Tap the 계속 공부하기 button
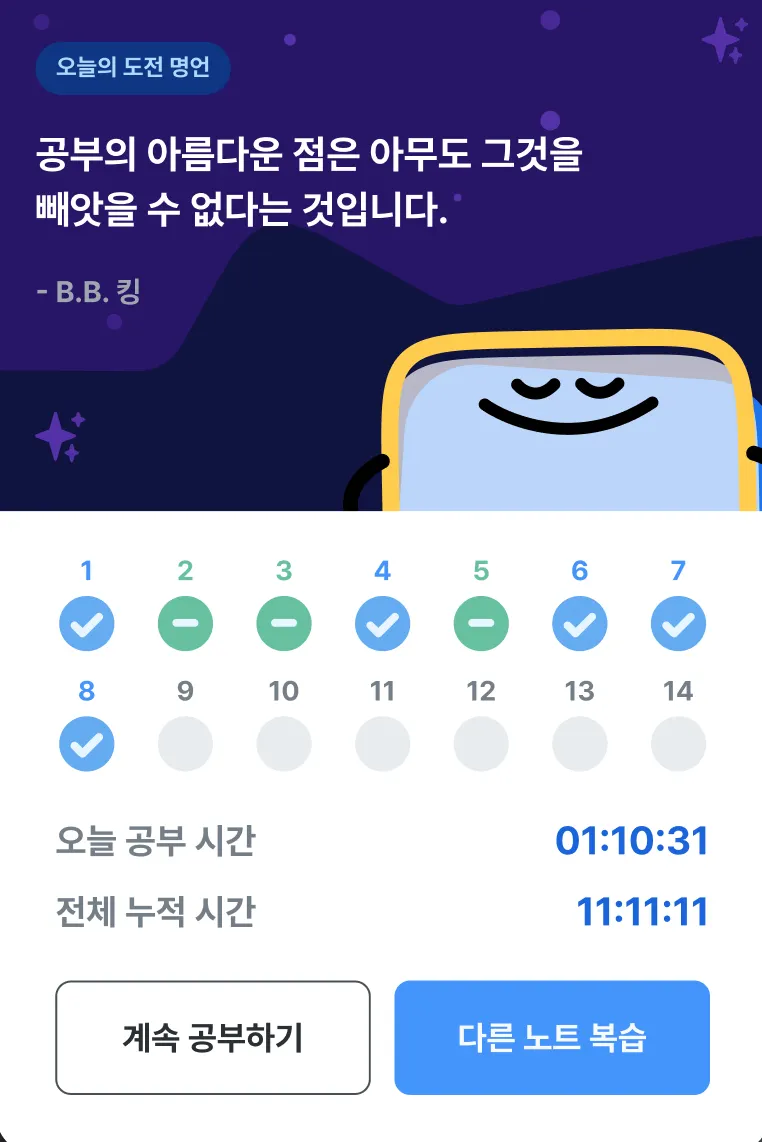762x1142 pixels. click(x=213, y=1038)
